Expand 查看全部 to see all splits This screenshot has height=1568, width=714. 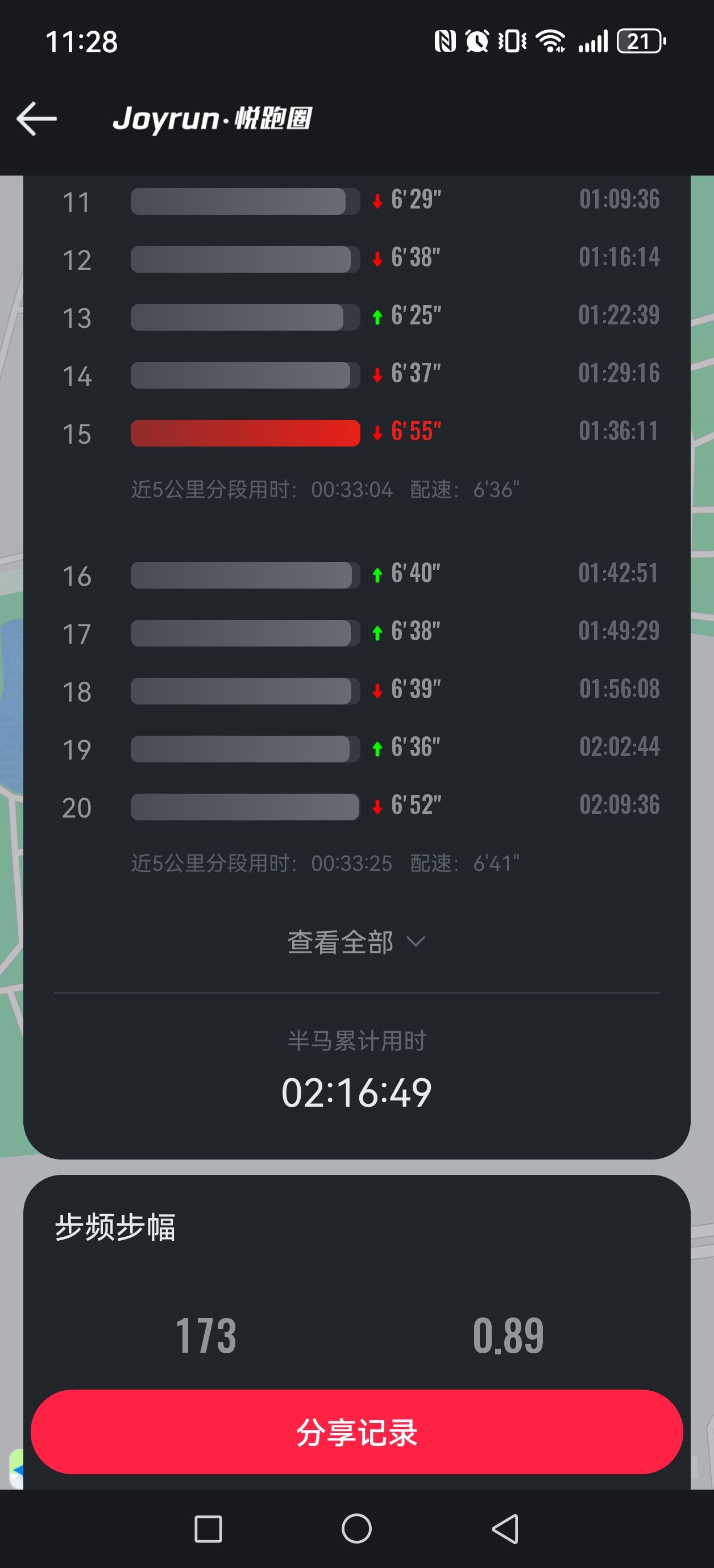(356, 943)
